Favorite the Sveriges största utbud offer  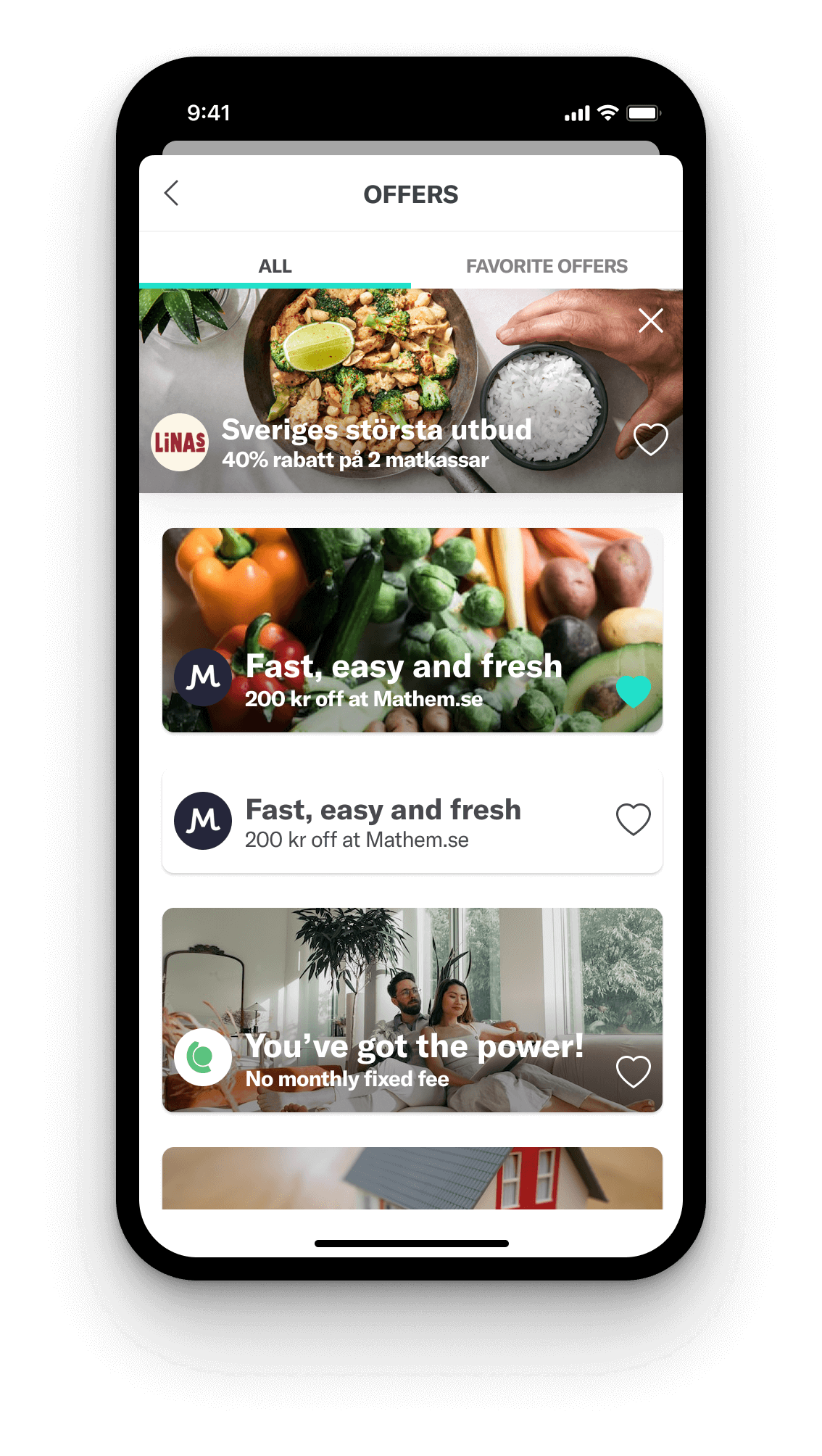[650, 439]
